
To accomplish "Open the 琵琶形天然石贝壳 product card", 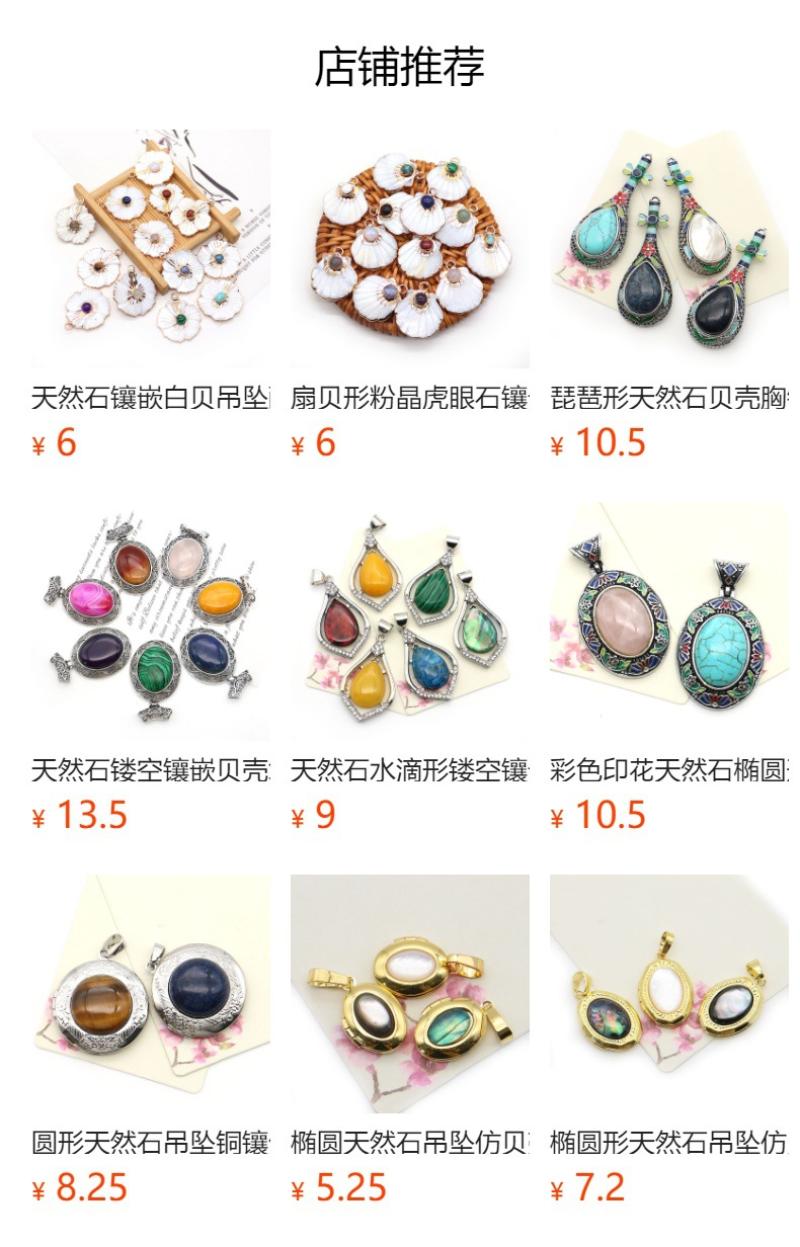I will coord(668,248).
